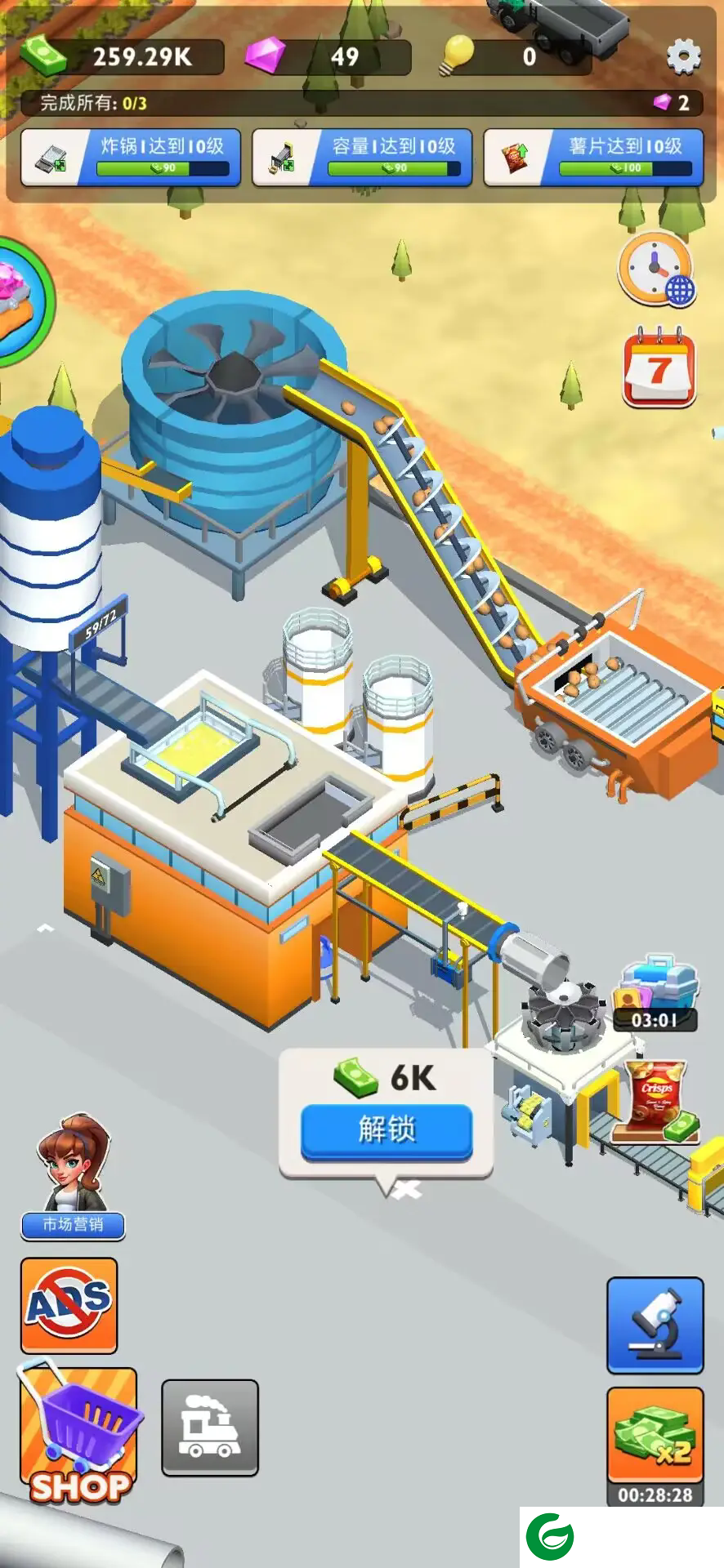
Task: Open 市场营销 marketing manager
Action: click(x=73, y=1174)
